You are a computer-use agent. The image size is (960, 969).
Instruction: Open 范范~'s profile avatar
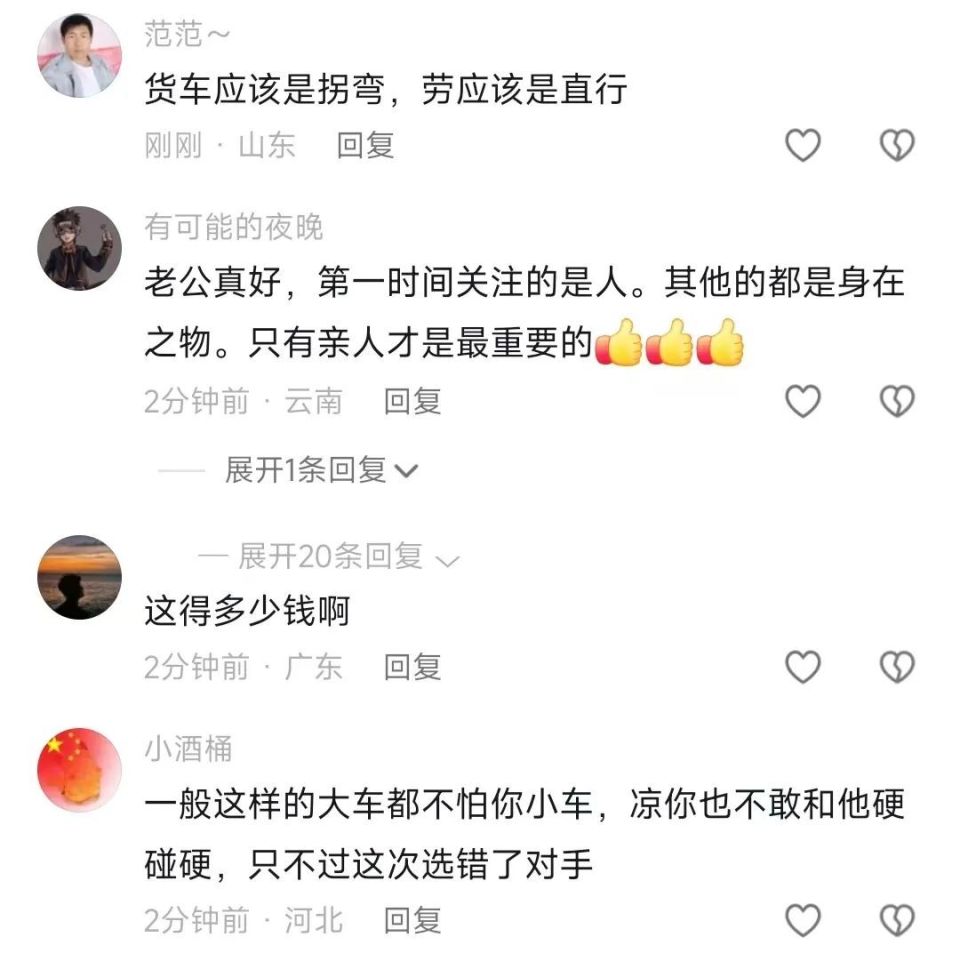[79, 55]
